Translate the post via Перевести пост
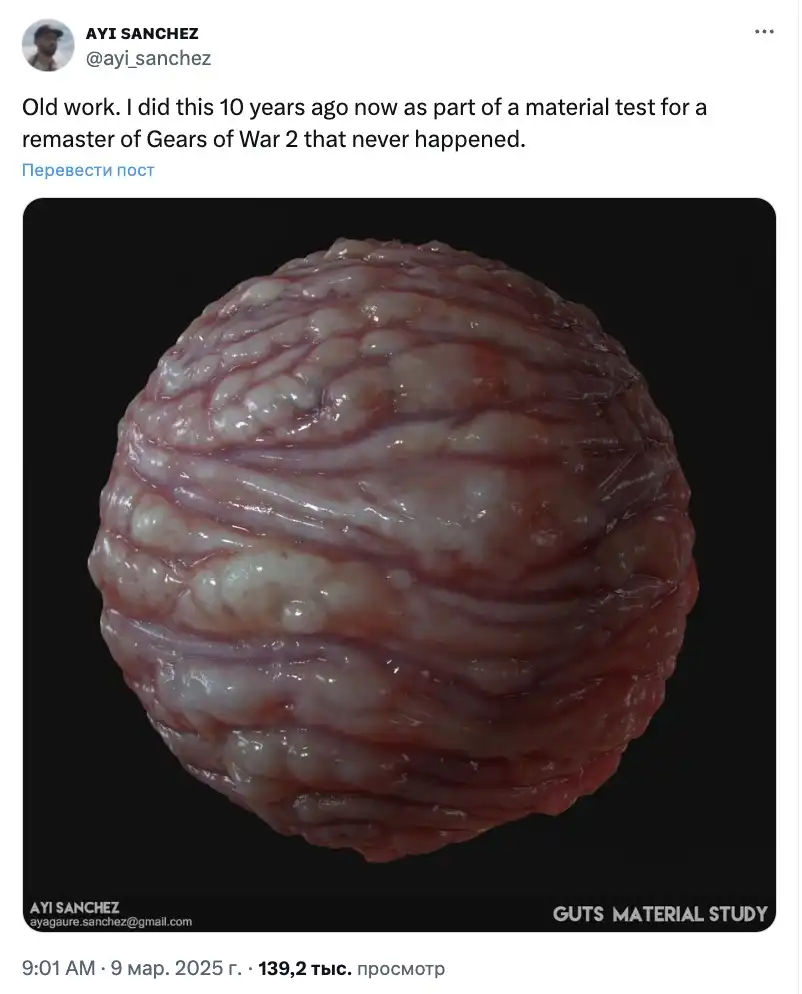This screenshot has height=994, width=802. click(x=88, y=170)
